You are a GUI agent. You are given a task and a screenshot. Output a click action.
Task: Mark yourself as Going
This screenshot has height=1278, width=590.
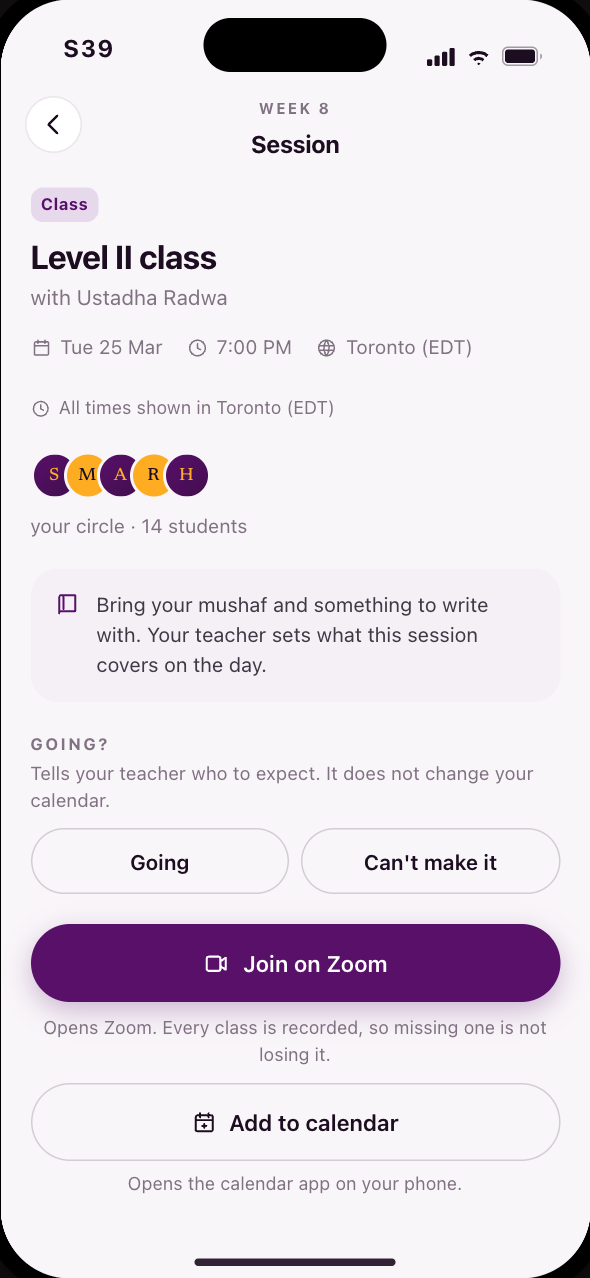pos(160,861)
